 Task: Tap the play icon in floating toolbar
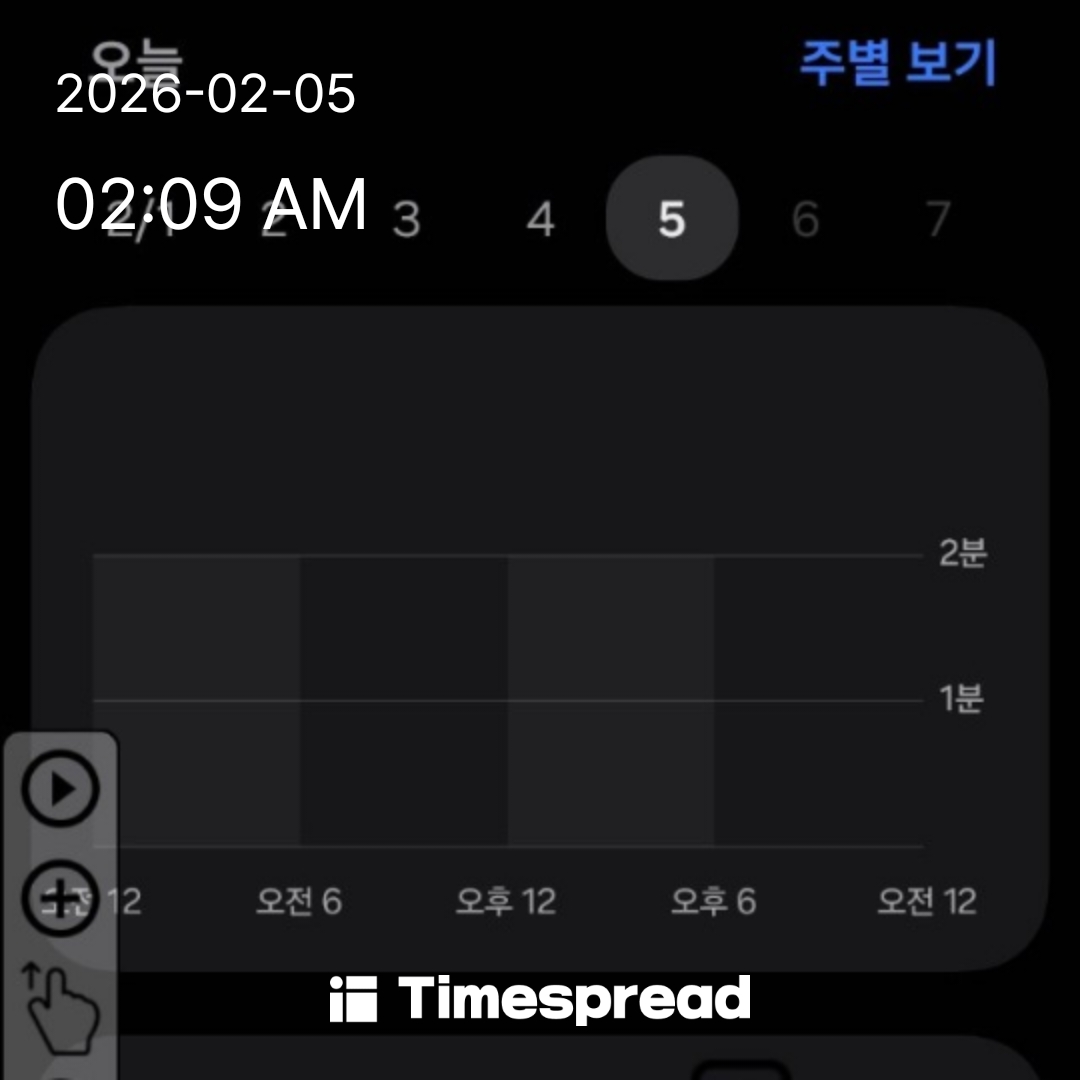coord(61,790)
